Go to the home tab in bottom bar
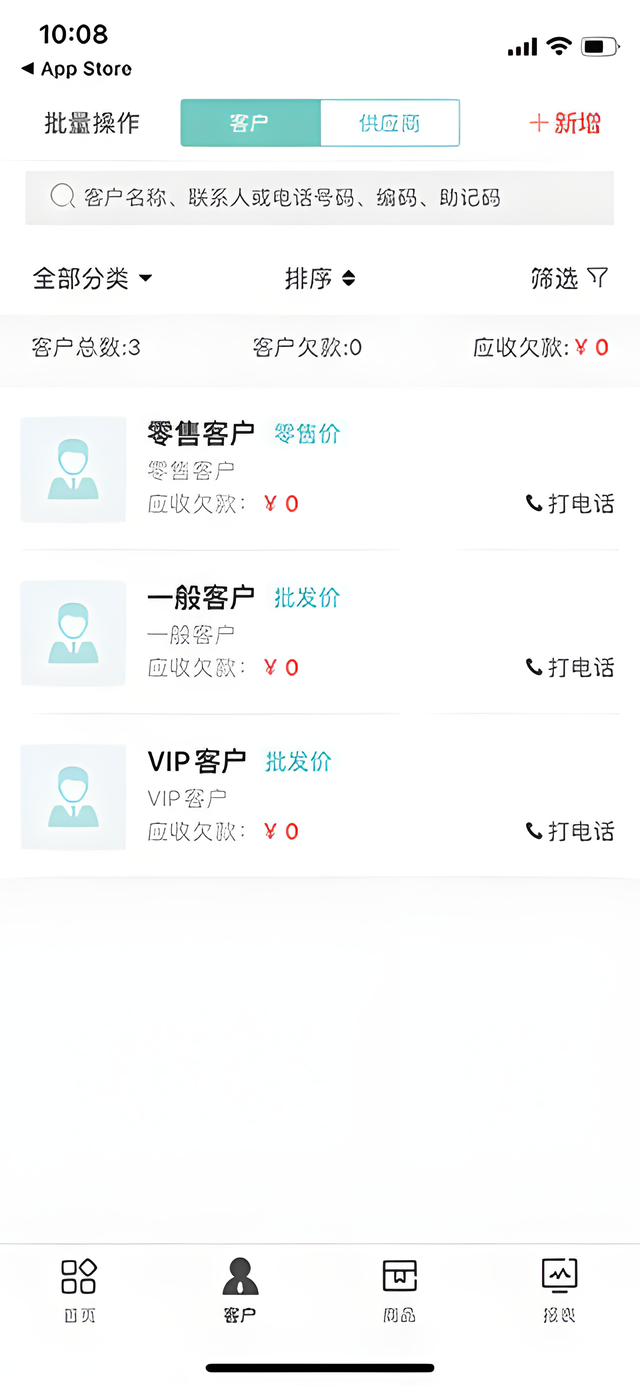The image size is (640, 1386). [79, 1290]
